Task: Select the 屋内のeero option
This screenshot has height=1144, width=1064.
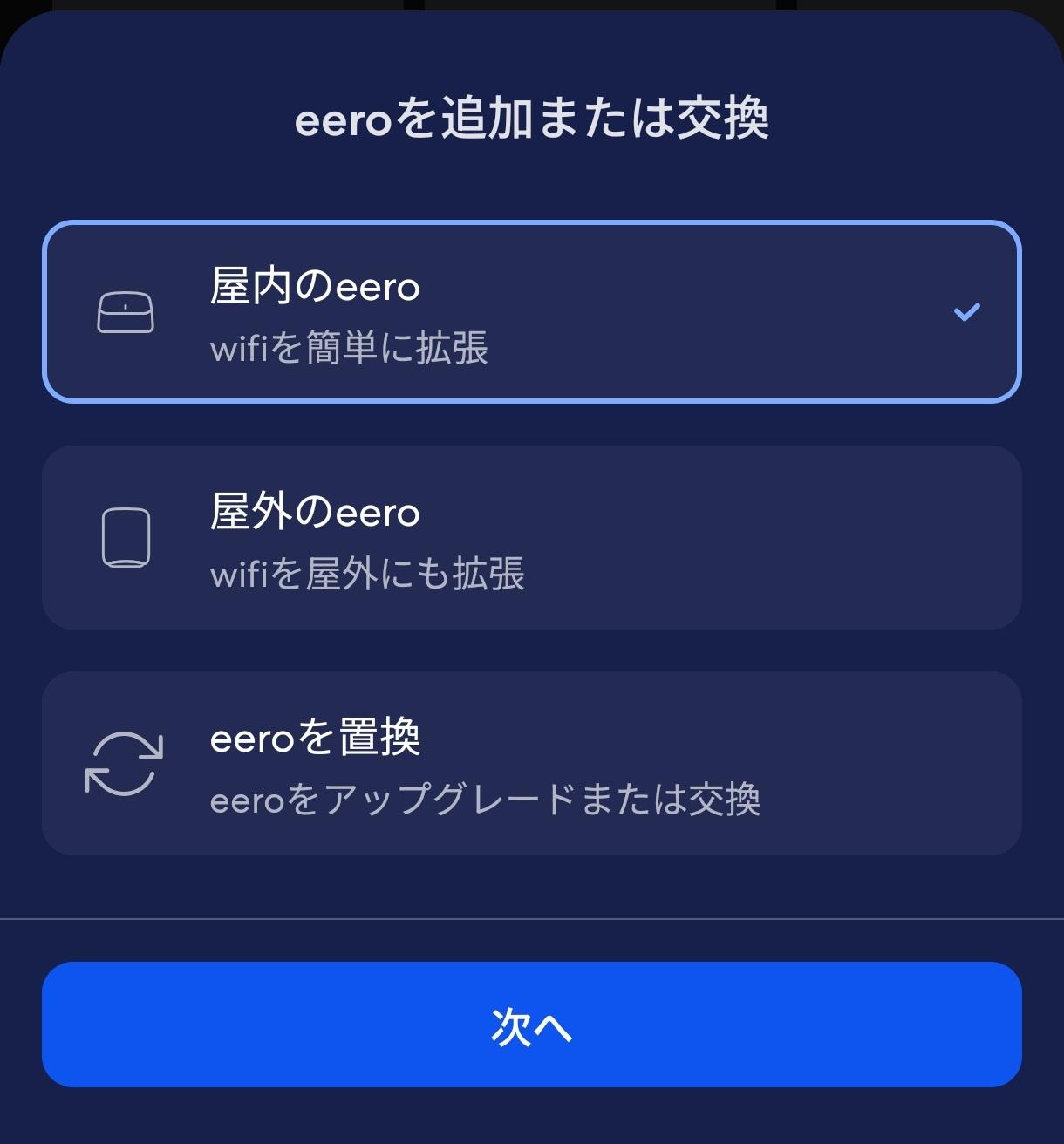Action: tap(530, 312)
